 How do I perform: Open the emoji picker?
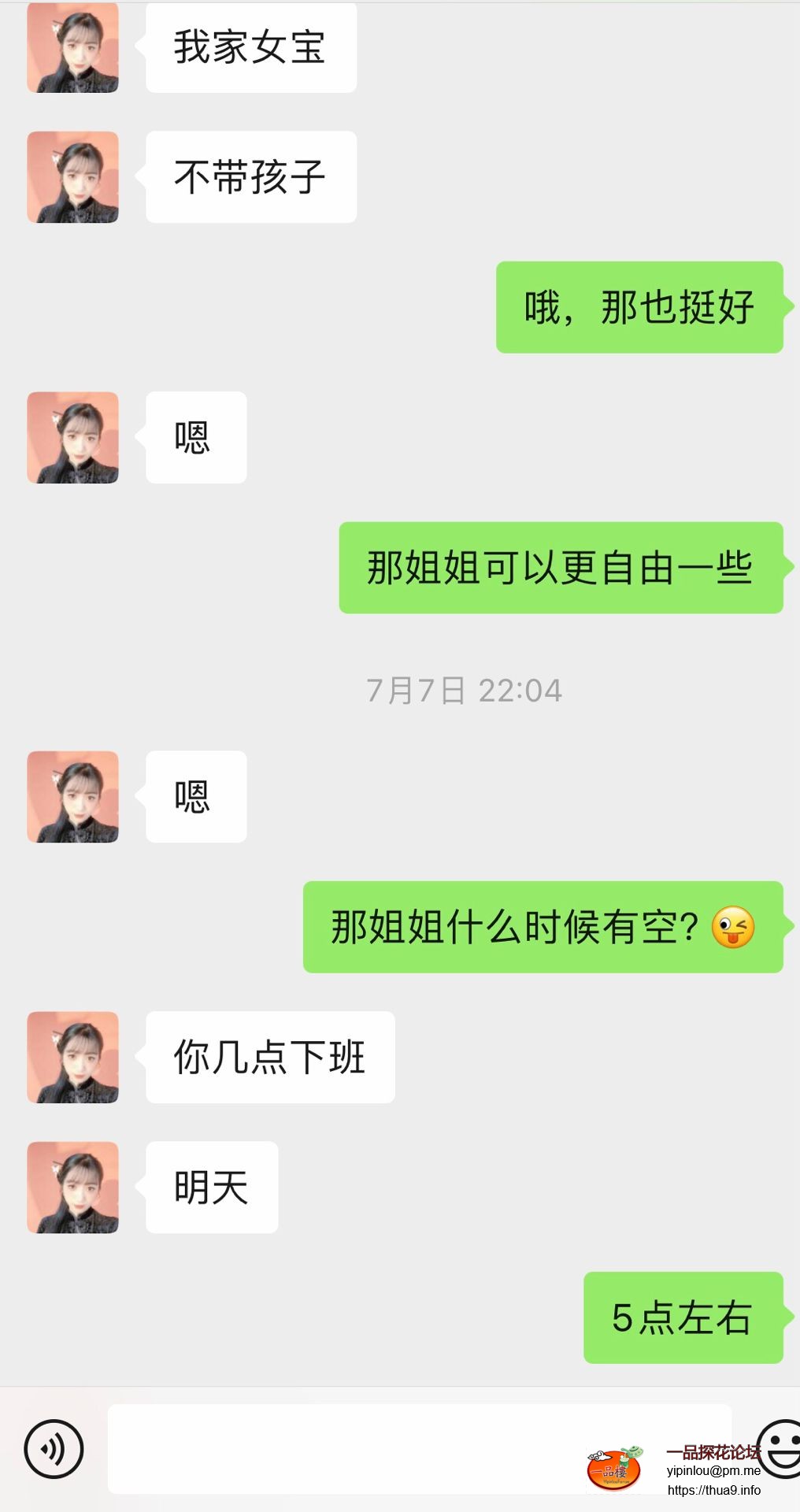pos(780,1448)
